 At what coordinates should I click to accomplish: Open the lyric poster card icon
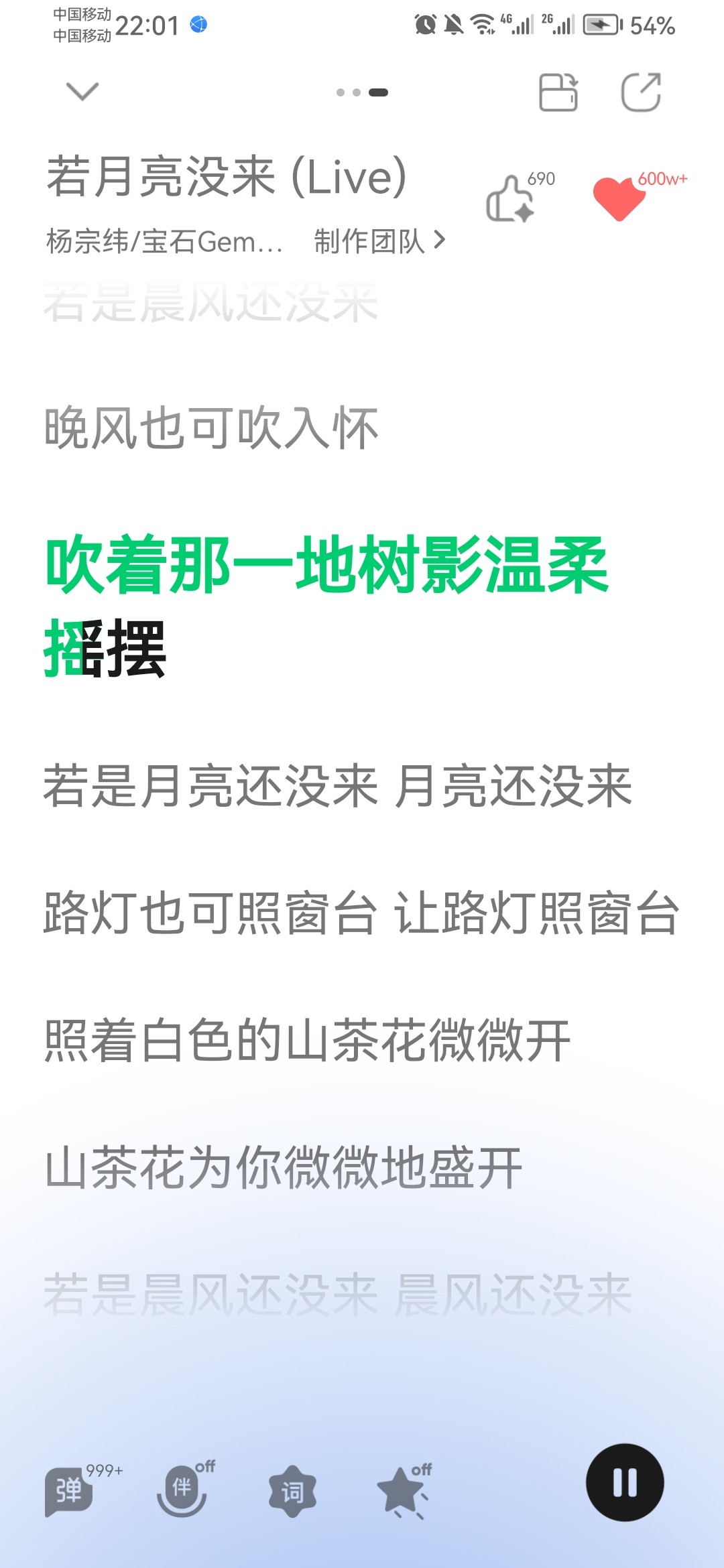(558, 92)
